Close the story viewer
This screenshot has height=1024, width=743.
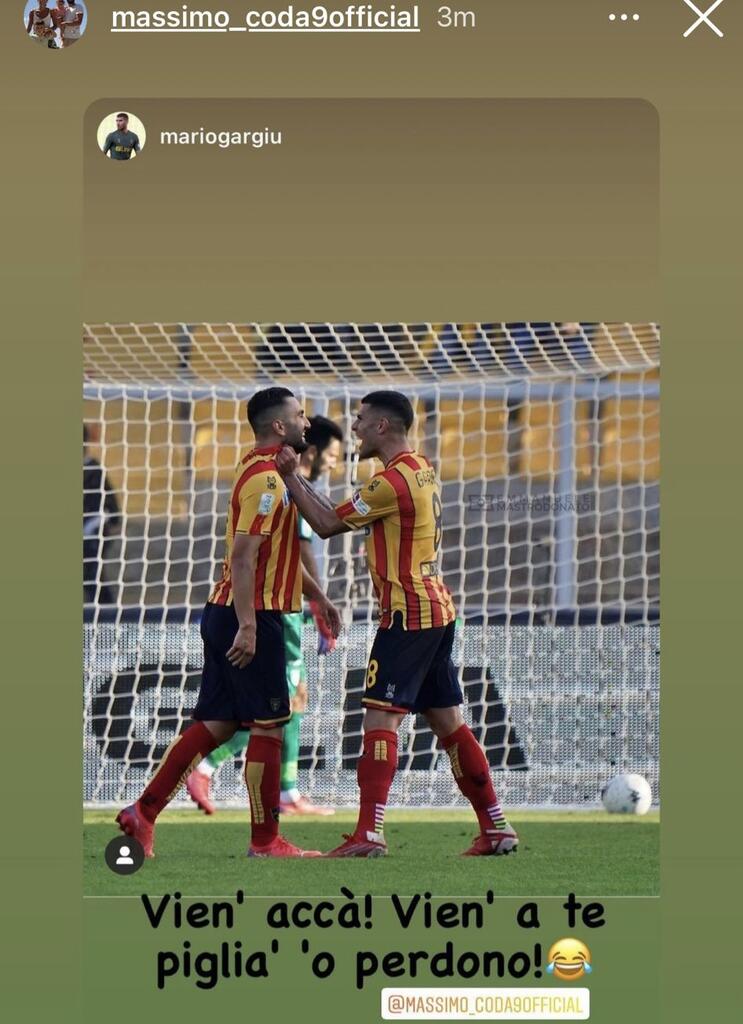(703, 18)
